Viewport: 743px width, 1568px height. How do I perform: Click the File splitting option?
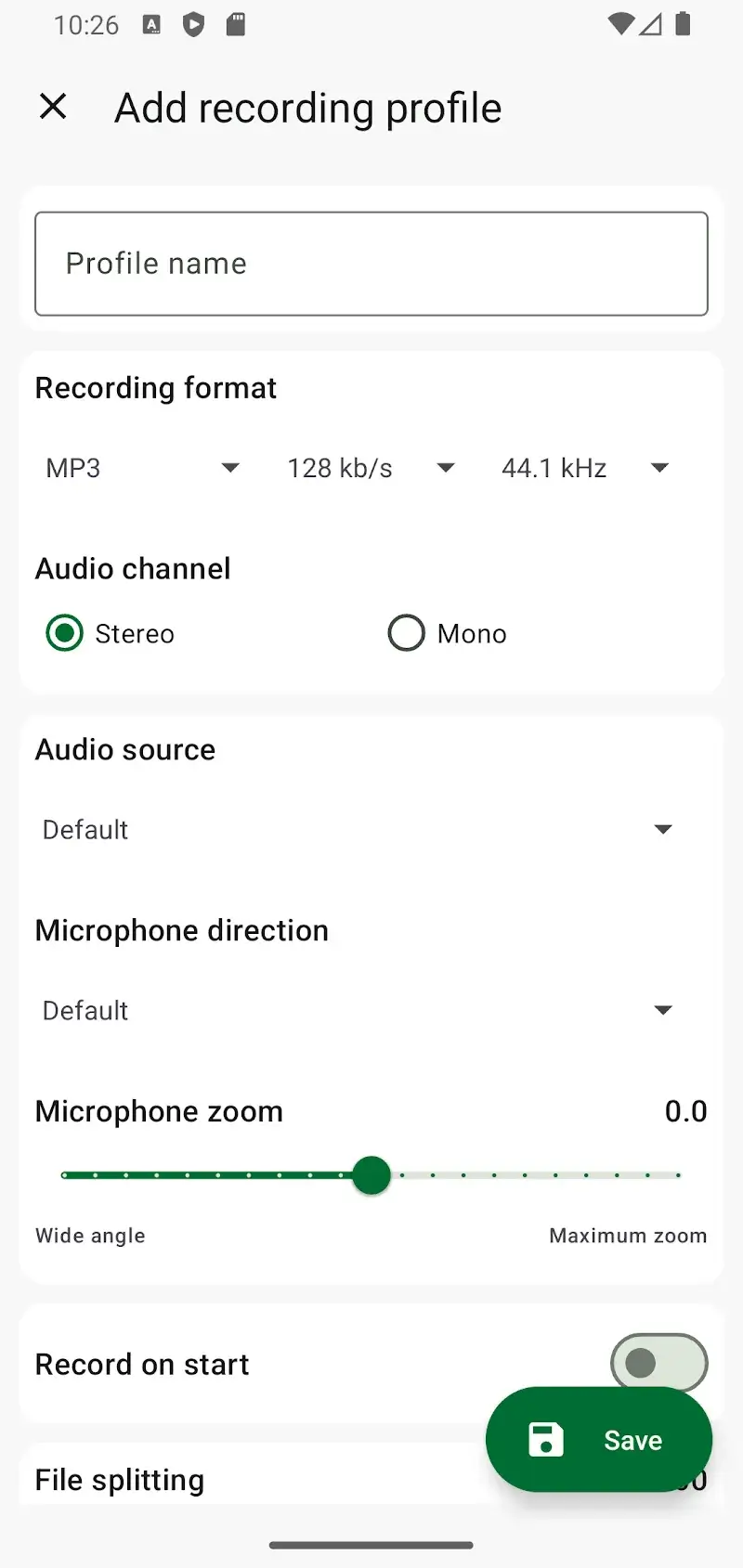point(119,1480)
